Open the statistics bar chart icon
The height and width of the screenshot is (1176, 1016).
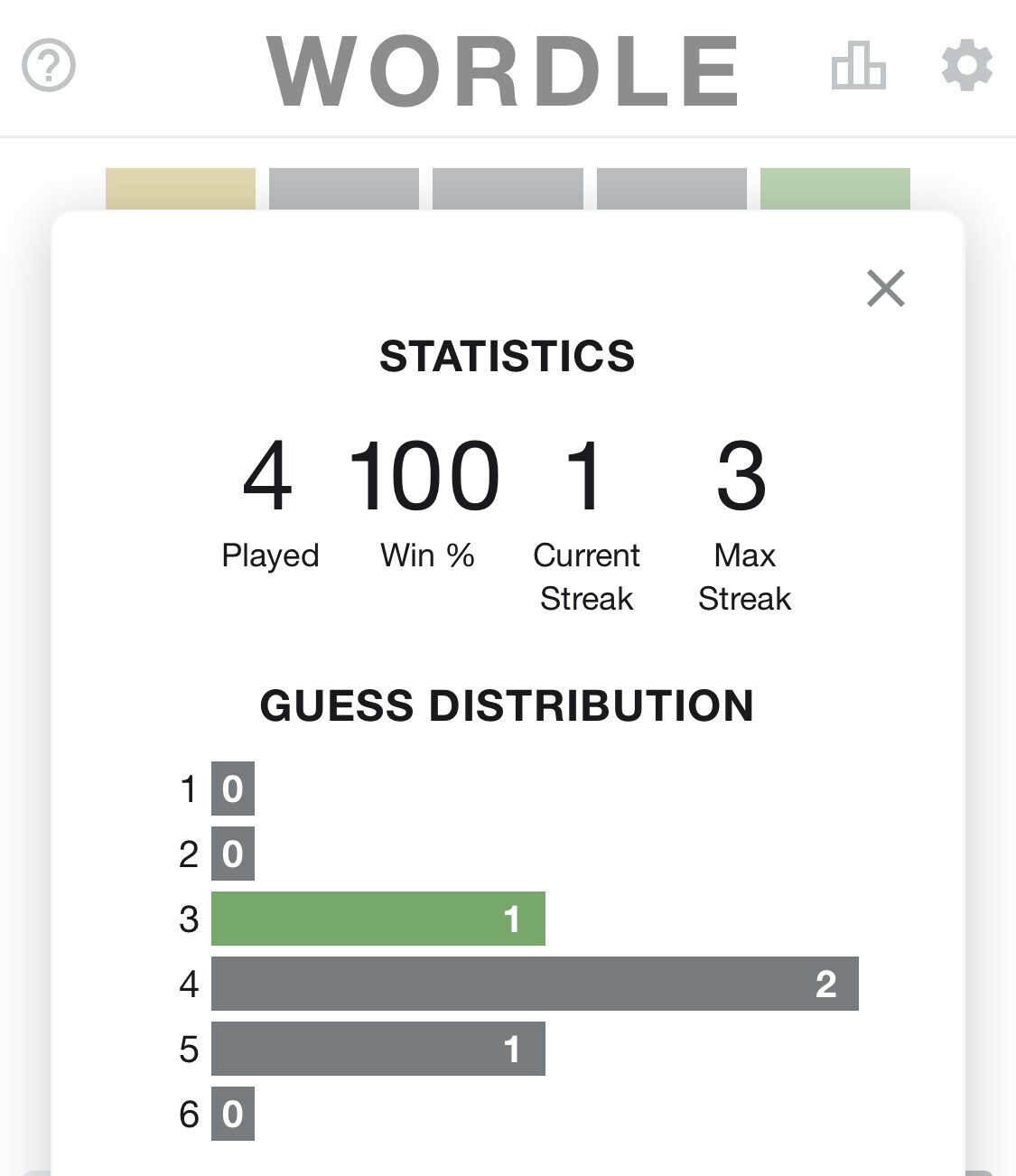858,65
